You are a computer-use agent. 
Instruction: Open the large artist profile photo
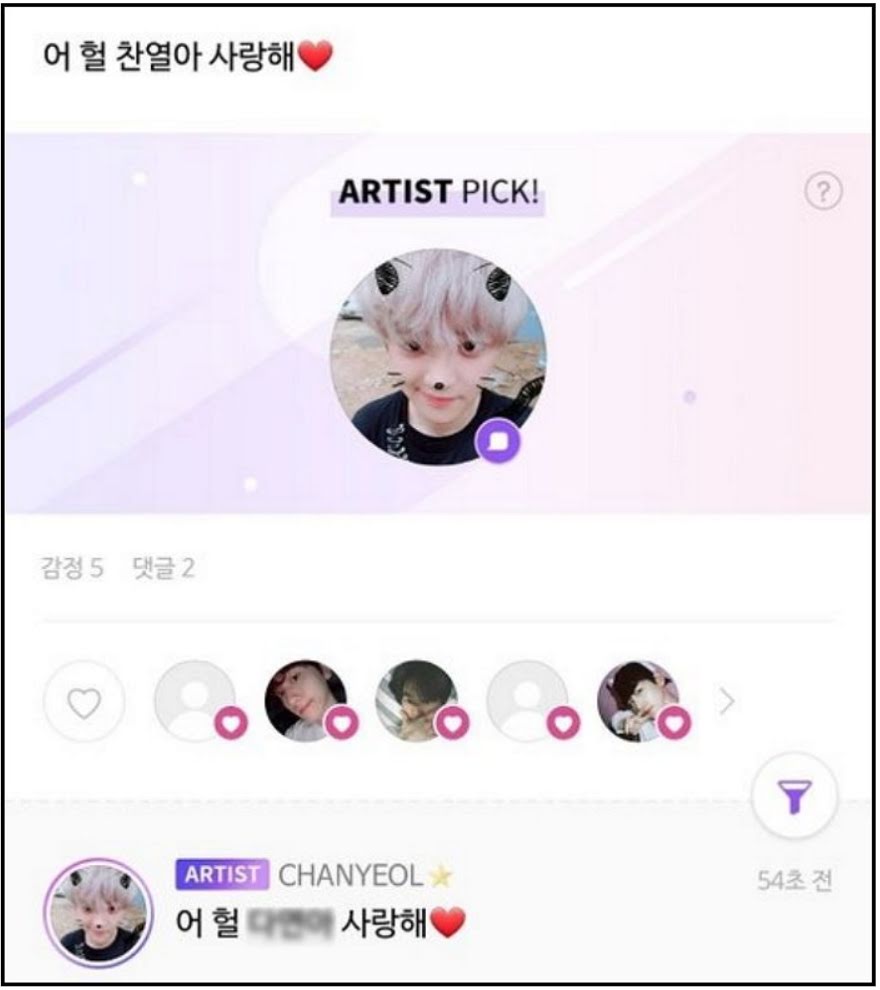[x=438, y=357]
